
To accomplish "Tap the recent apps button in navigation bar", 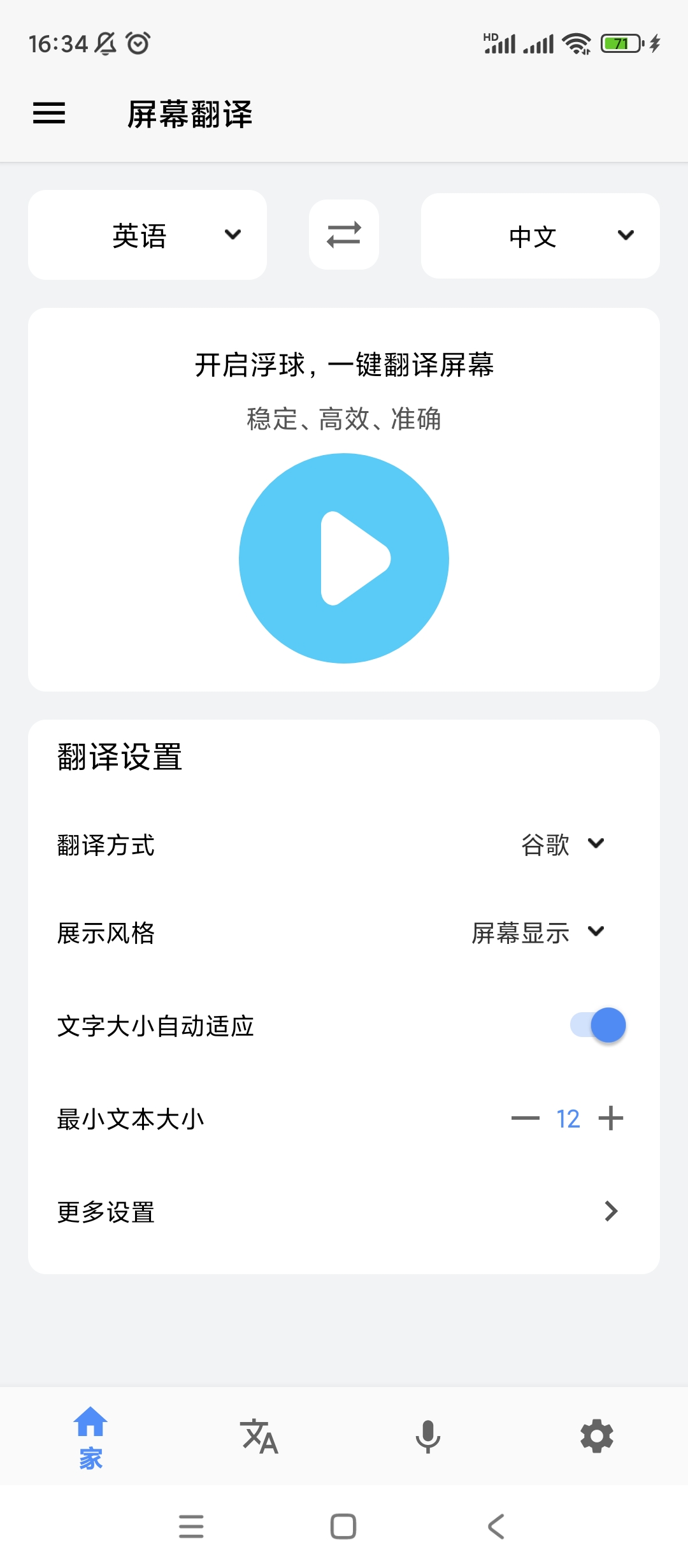I will [x=191, y=1525].
